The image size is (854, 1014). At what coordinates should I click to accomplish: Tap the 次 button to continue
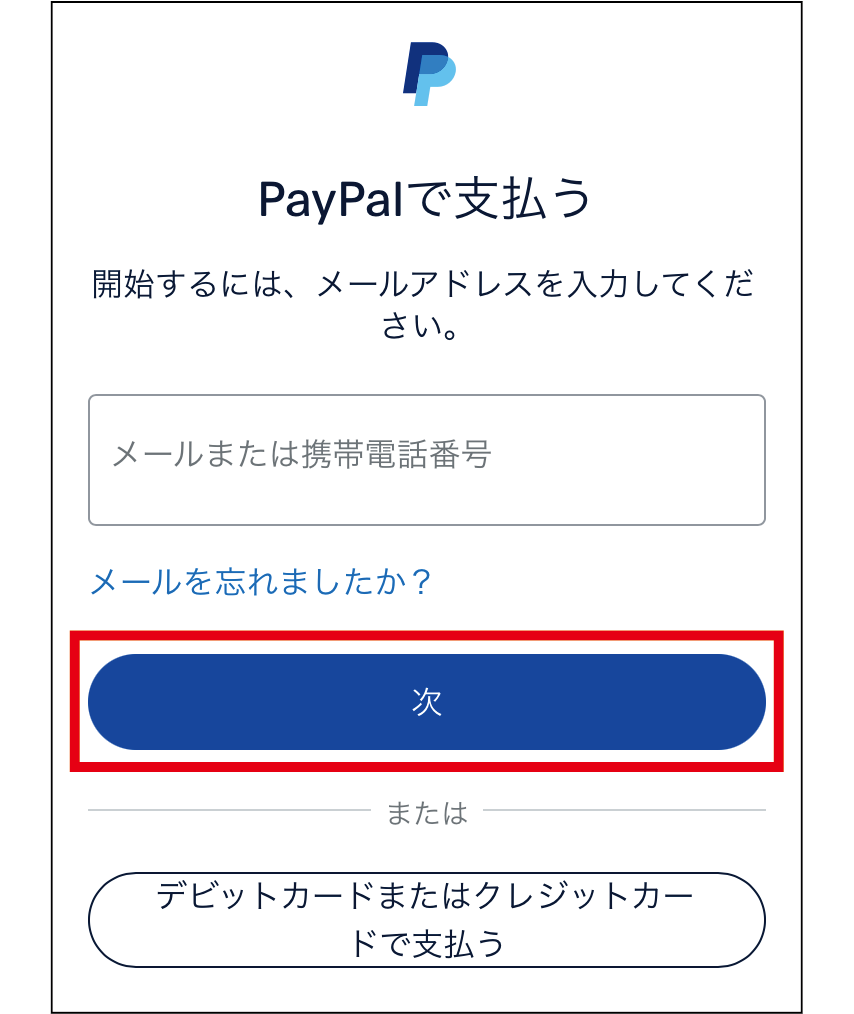pos(426,702)
